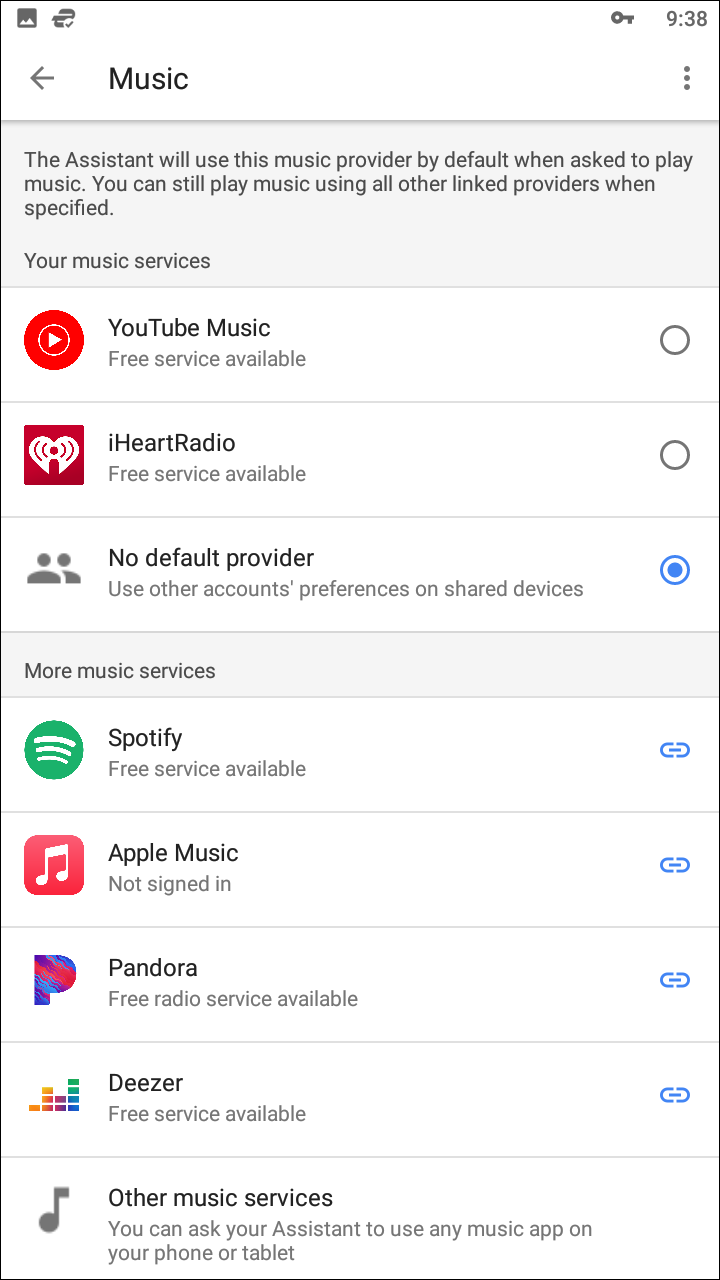Viewport: 720px width, 1280px height.
Task: Open the overflow menu
Action: (x=686, y=78)
